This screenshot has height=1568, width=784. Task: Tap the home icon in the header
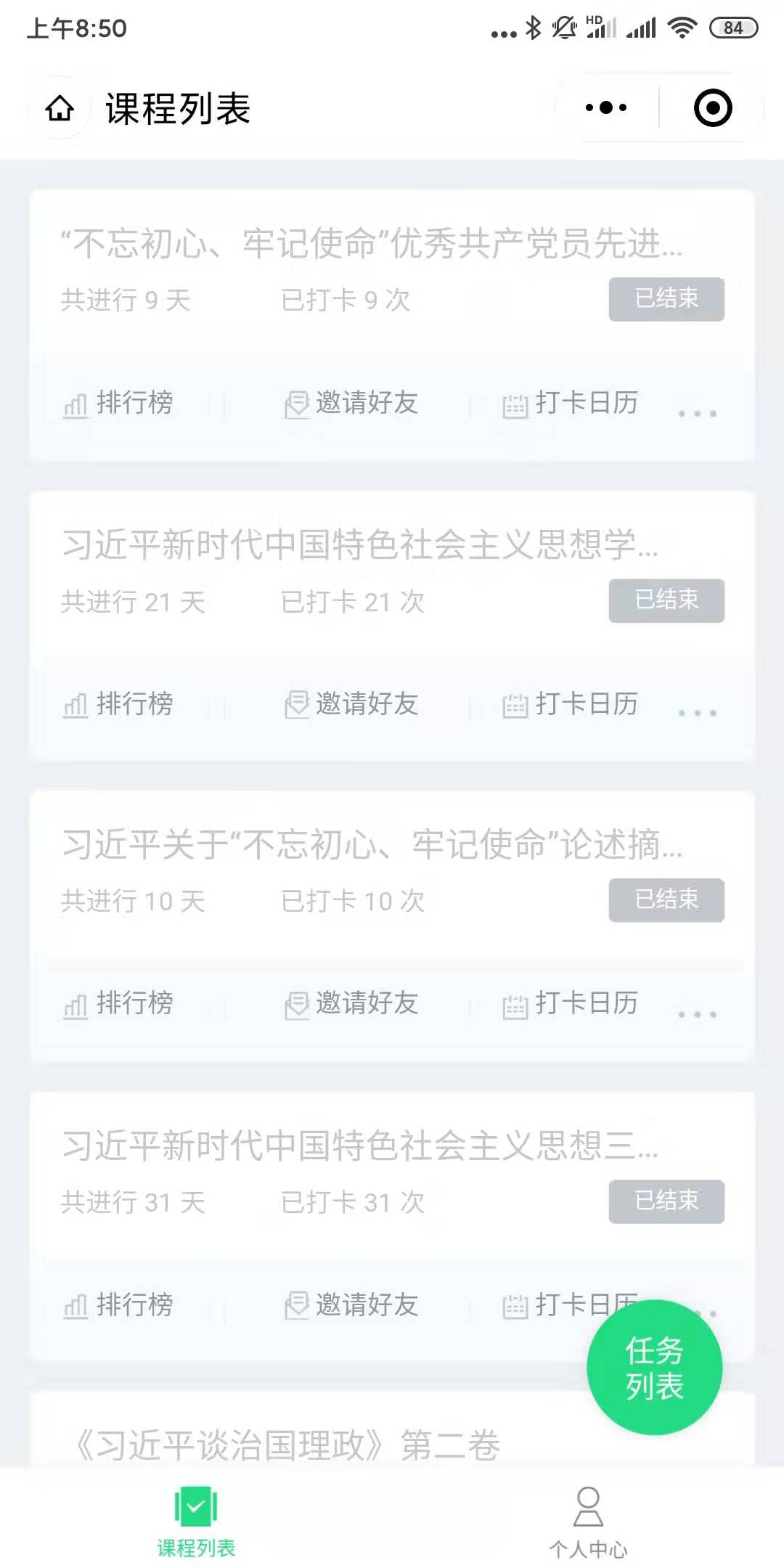(x=60, y=108)
